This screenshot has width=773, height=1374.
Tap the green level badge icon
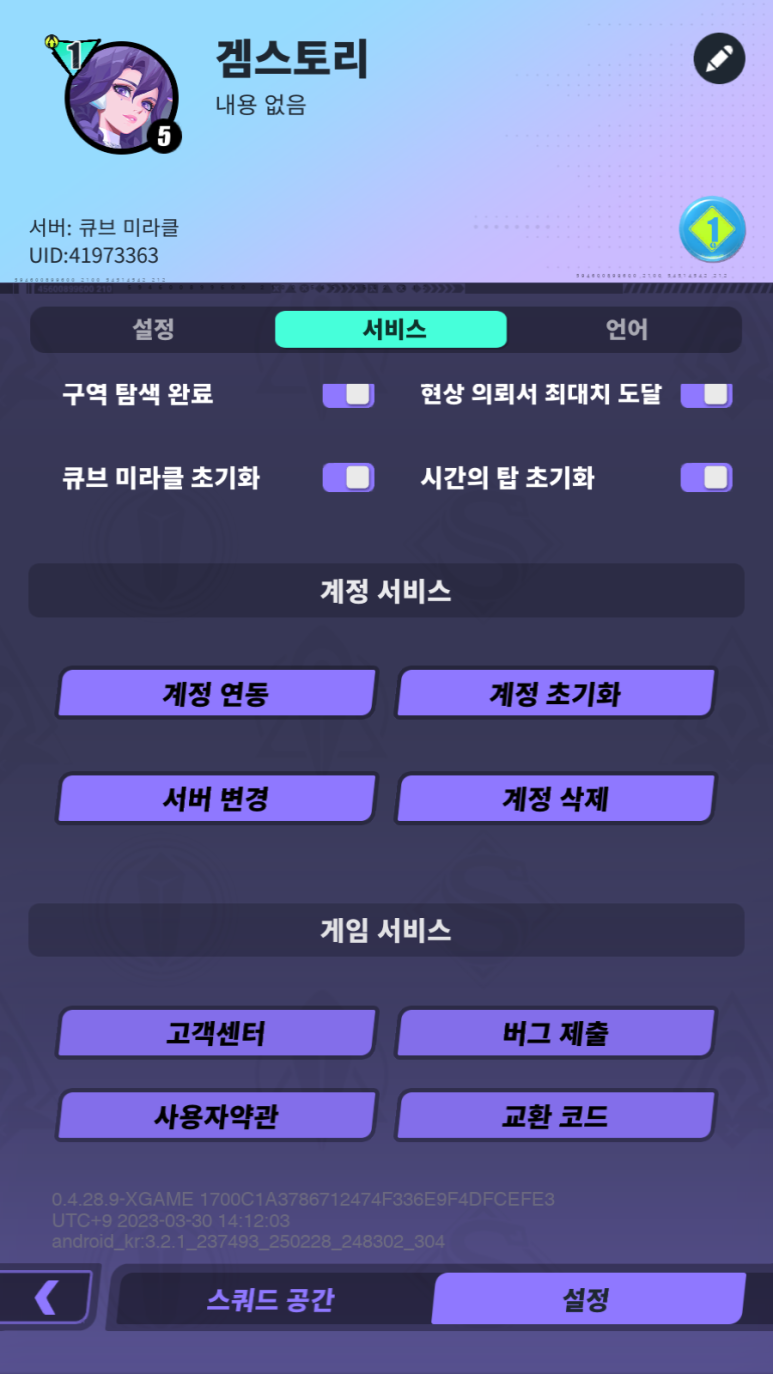pos(712,230)
